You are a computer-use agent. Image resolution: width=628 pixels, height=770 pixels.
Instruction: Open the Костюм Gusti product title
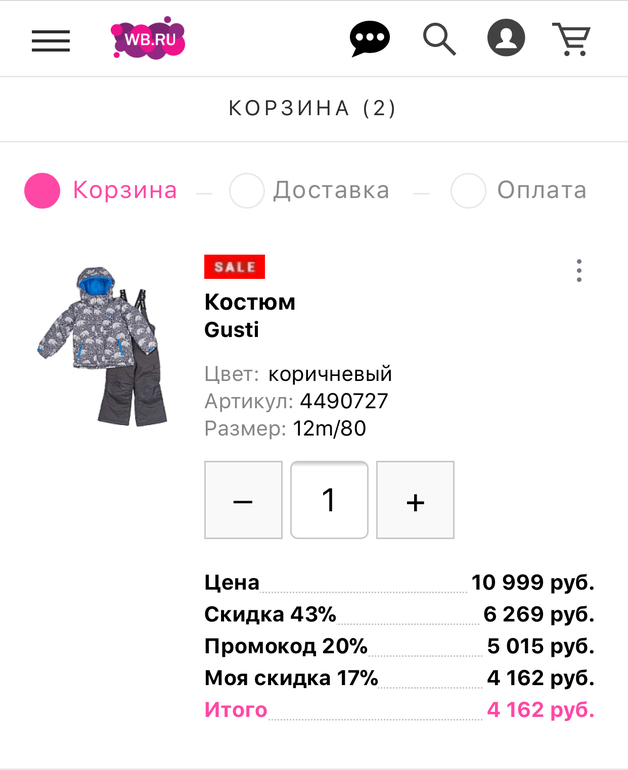[x=250, y=315]
